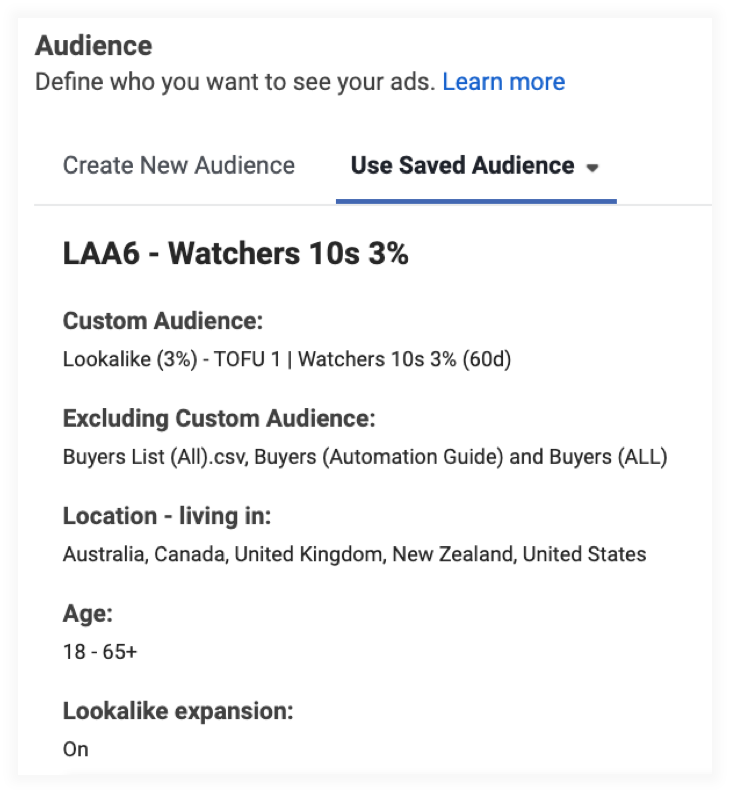Expand the Use Saved Audience dropdown
The height and width of the screenshot is (793, 730).
[592, 168]
